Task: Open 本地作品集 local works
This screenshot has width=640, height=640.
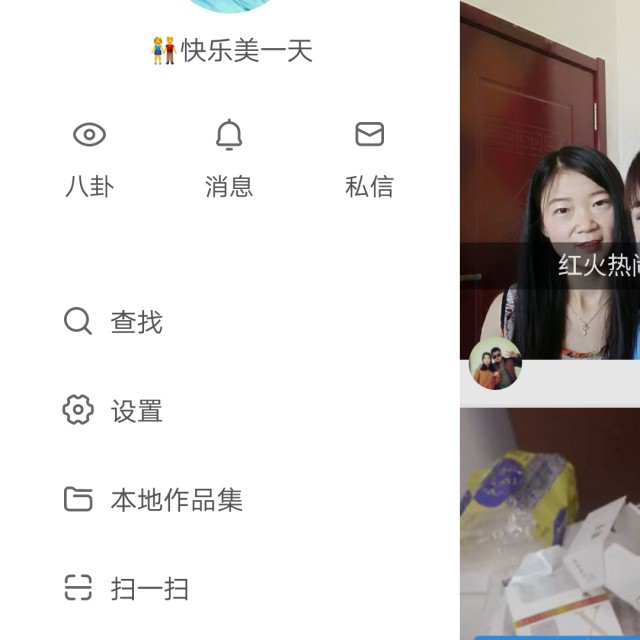Action: (154, 500)
